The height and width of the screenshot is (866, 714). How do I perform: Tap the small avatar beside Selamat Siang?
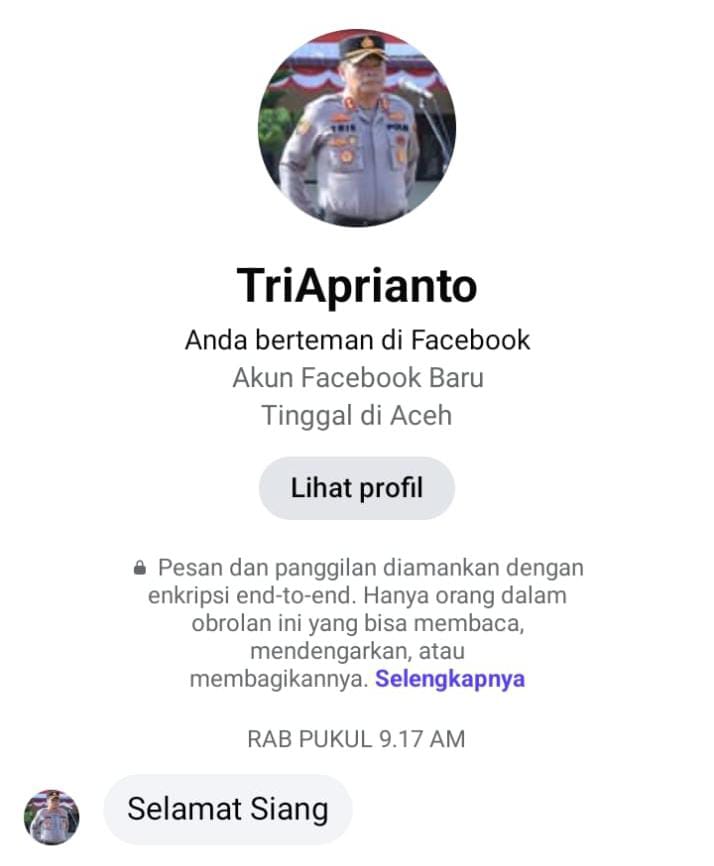click(x=51, y=816)
